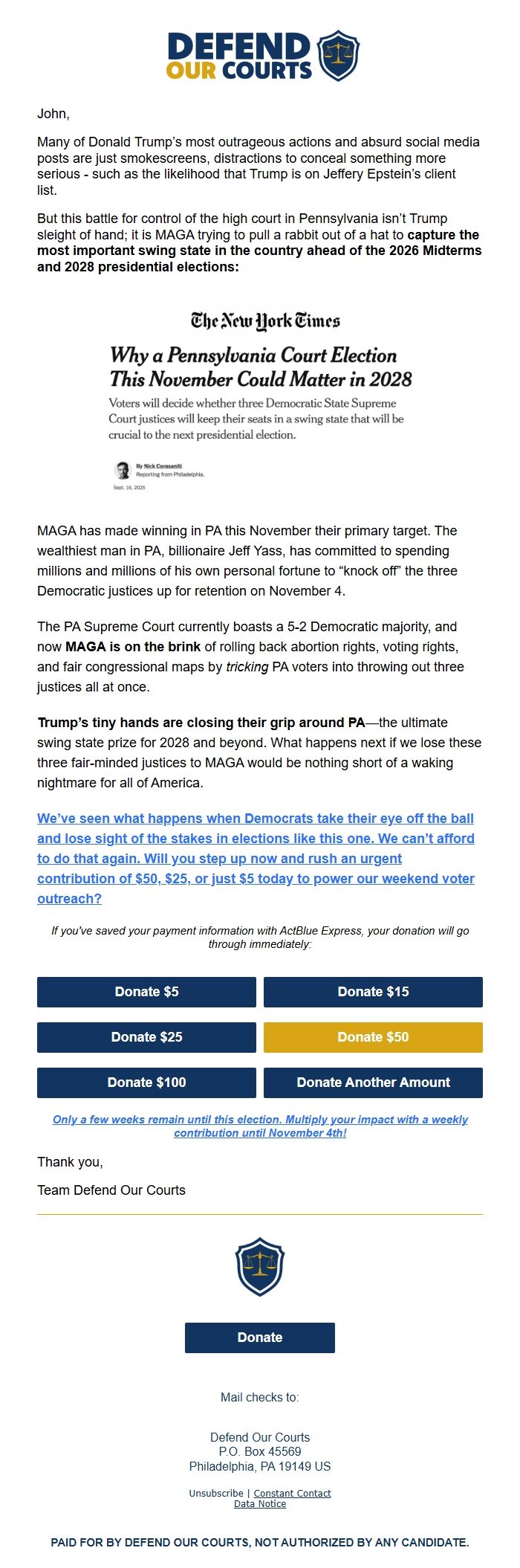Unsubscribe from this mailing list

tap(215, 1493)
